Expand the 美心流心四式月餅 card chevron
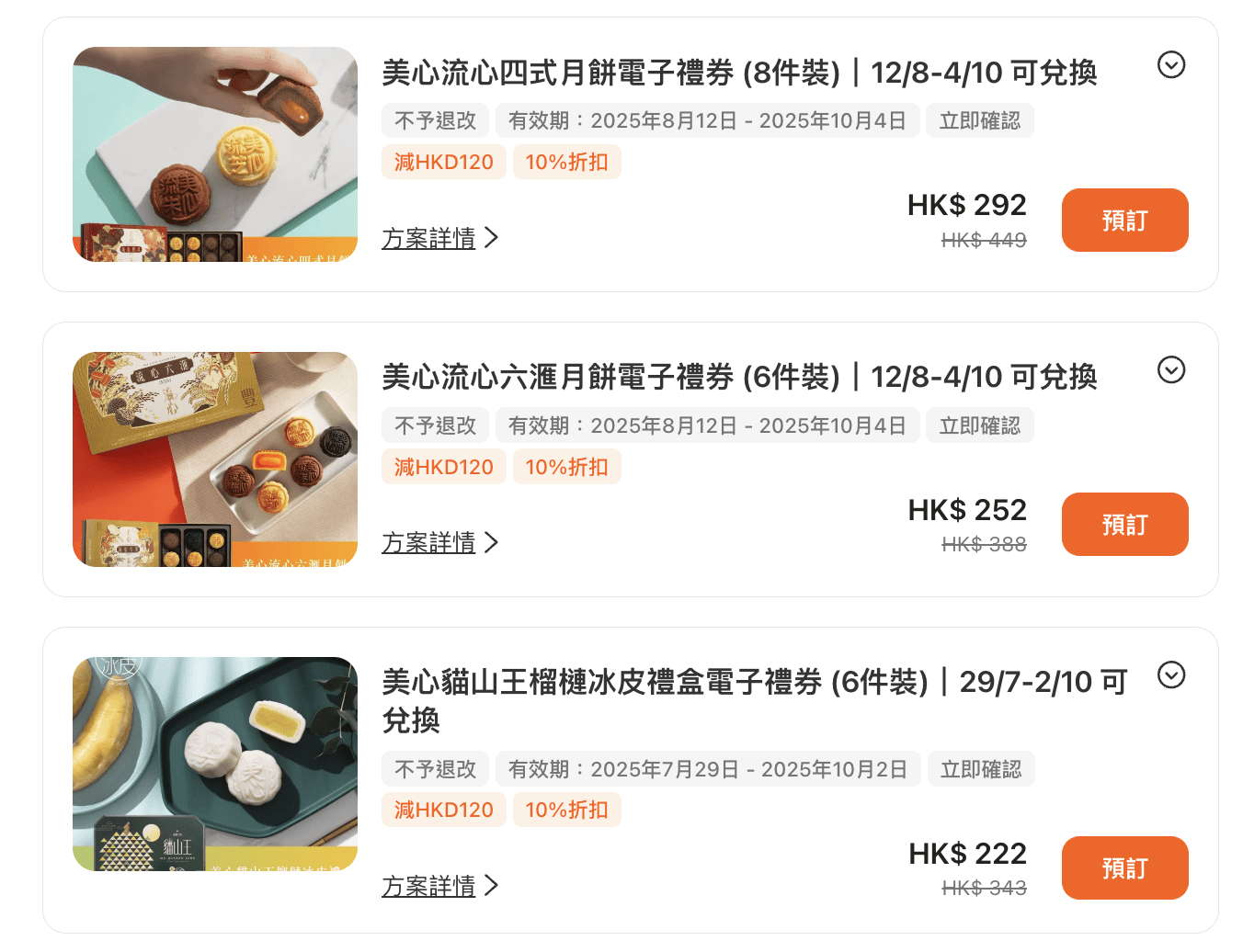The height and width of the screenshot is (952, 1243). coord(1170,65)
